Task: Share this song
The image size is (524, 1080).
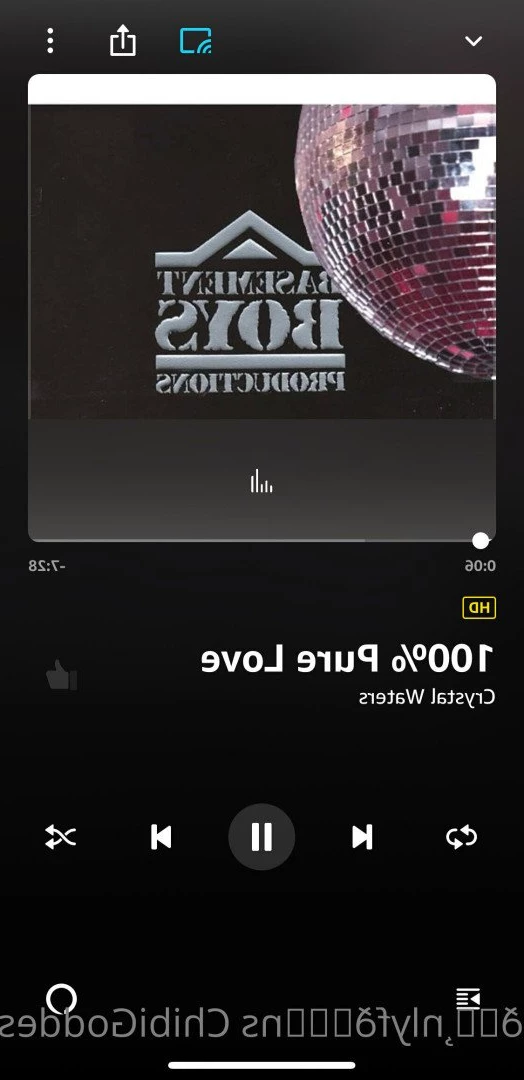Action: coord(123,40)
